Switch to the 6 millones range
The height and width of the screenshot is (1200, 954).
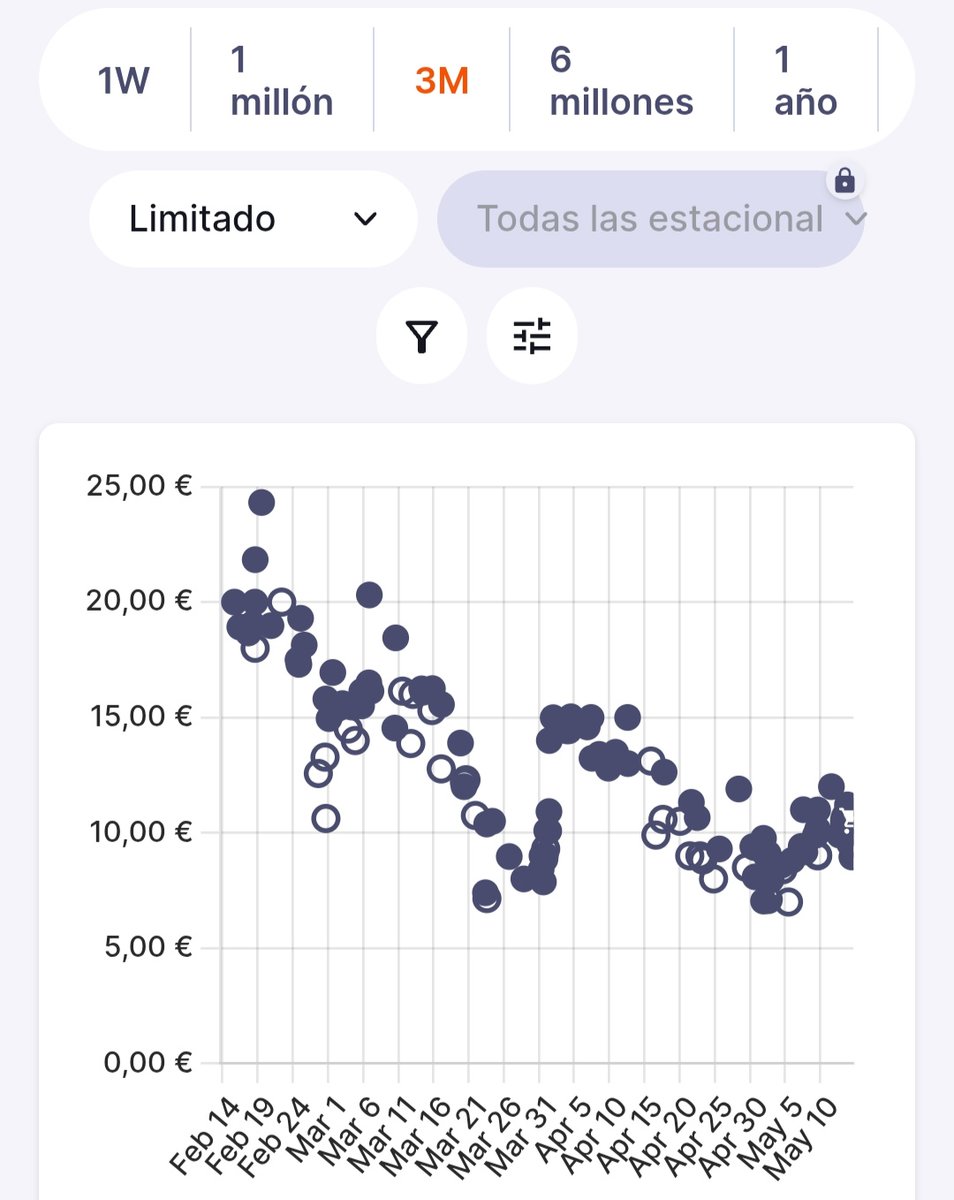point(621,81)
